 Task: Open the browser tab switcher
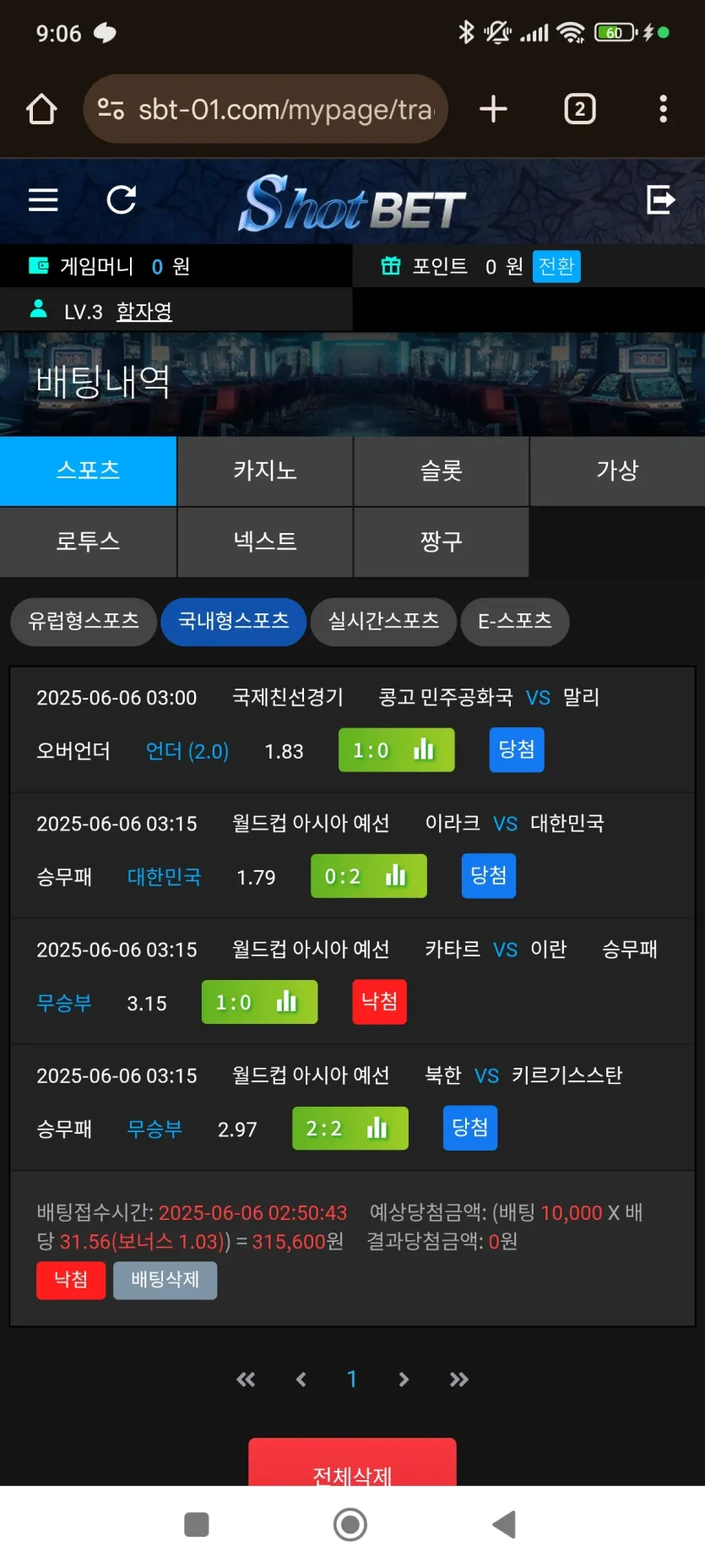[x=579, y=109]
